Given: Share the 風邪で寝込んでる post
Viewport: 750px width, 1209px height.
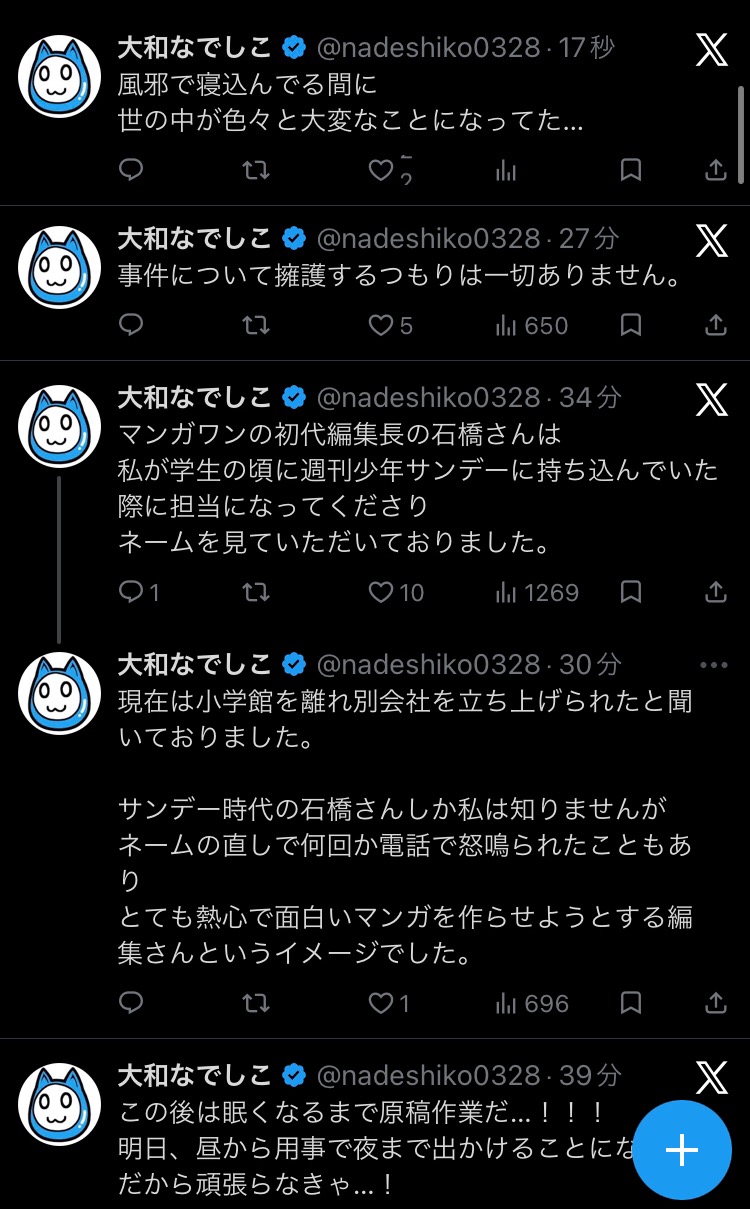Looking at the screenshot, I should tap(715, 170).
